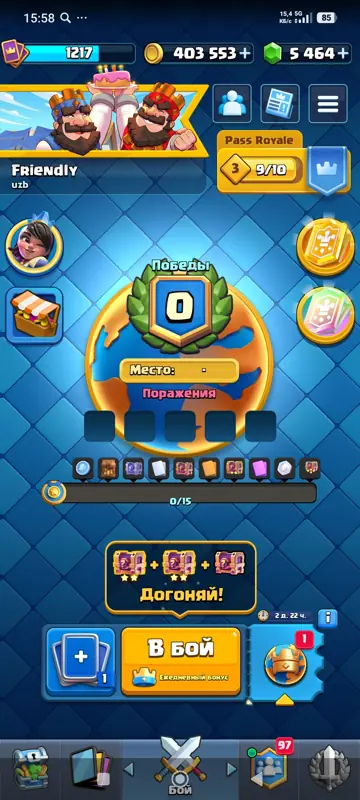
Task: Open the hamburger menu
Action: [x=328, y=104]
